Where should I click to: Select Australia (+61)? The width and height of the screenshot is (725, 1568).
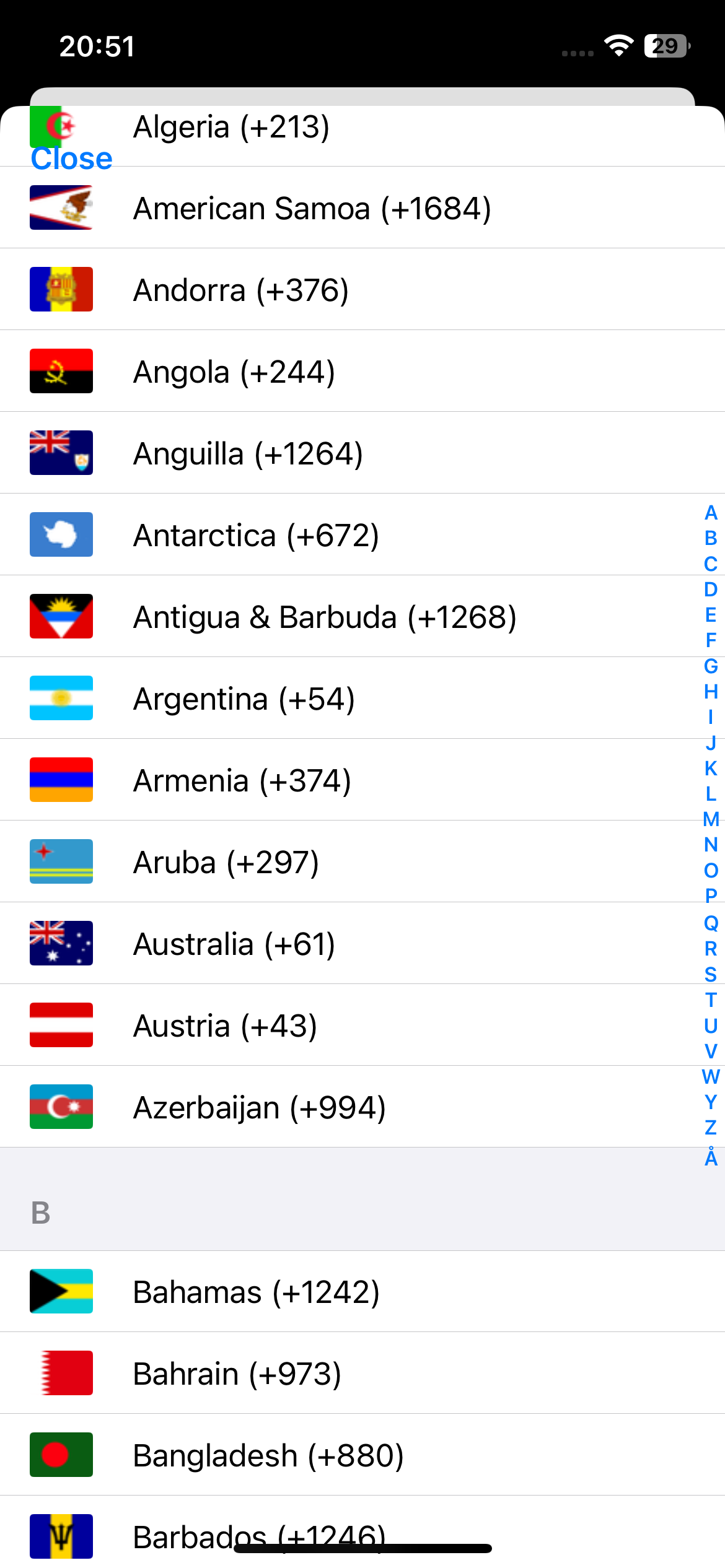(234, 944)
